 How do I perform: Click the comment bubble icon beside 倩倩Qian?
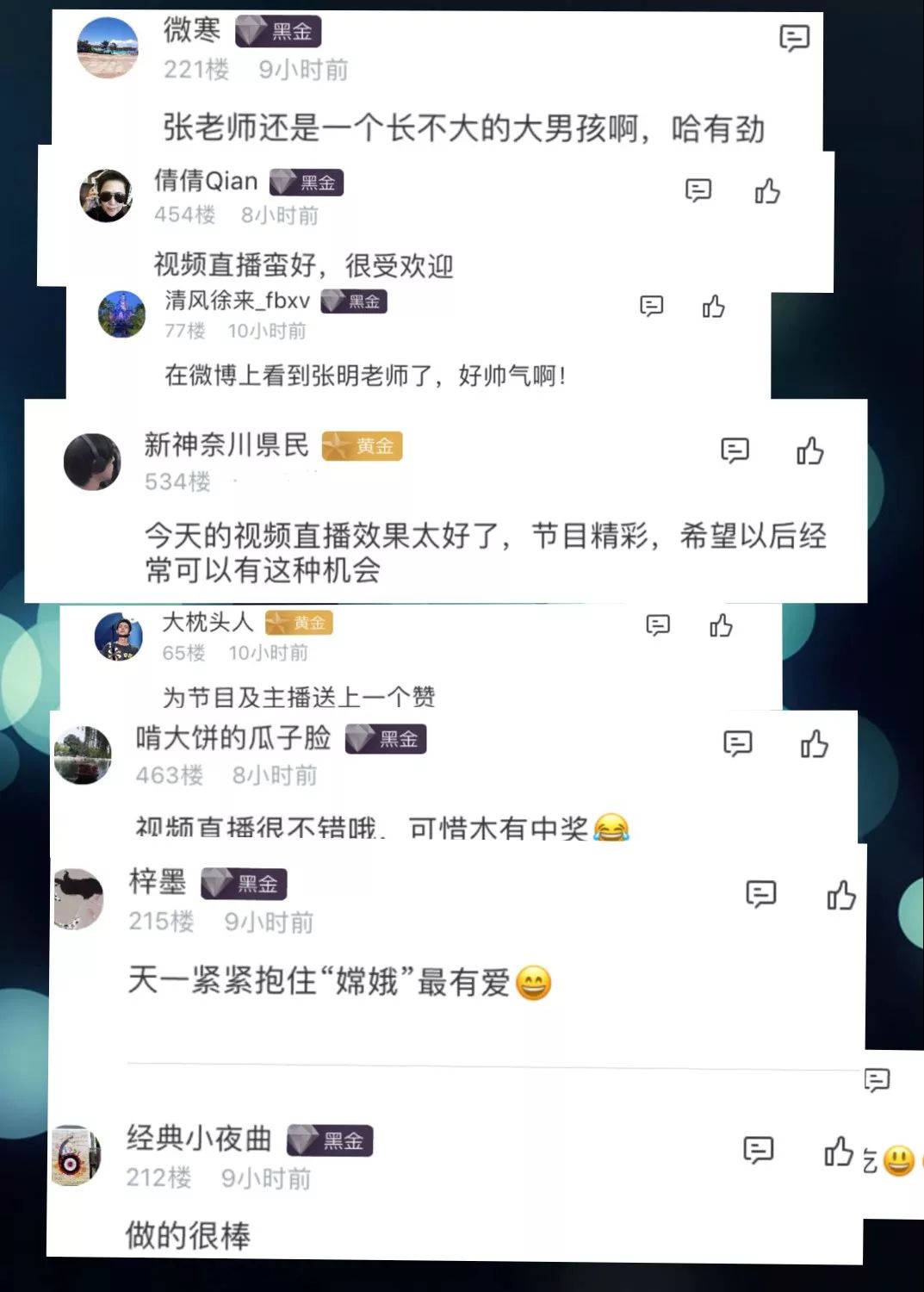[699, 189]
